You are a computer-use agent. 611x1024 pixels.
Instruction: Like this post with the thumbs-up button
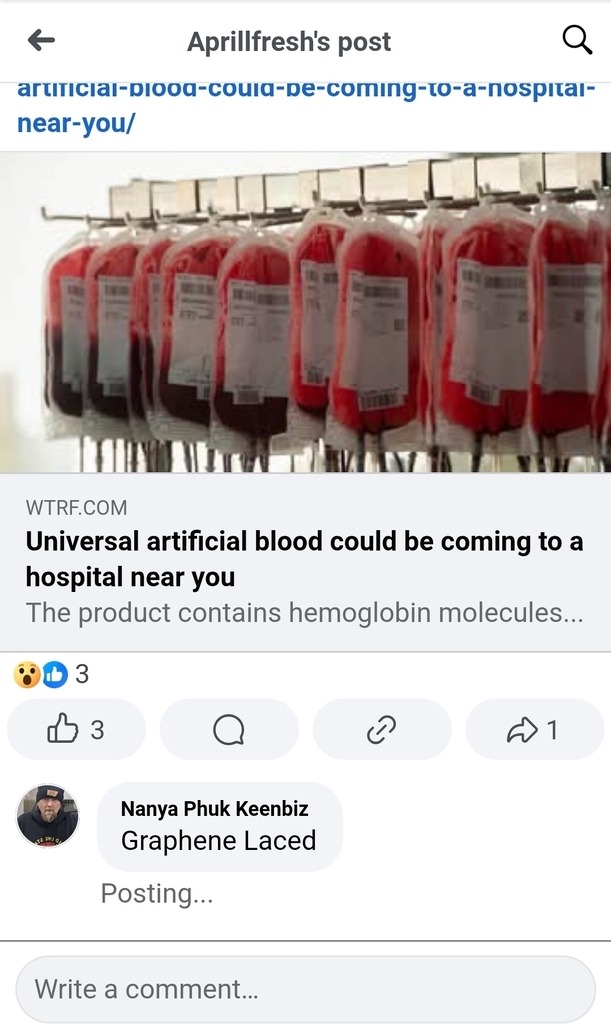pos(77,730)
